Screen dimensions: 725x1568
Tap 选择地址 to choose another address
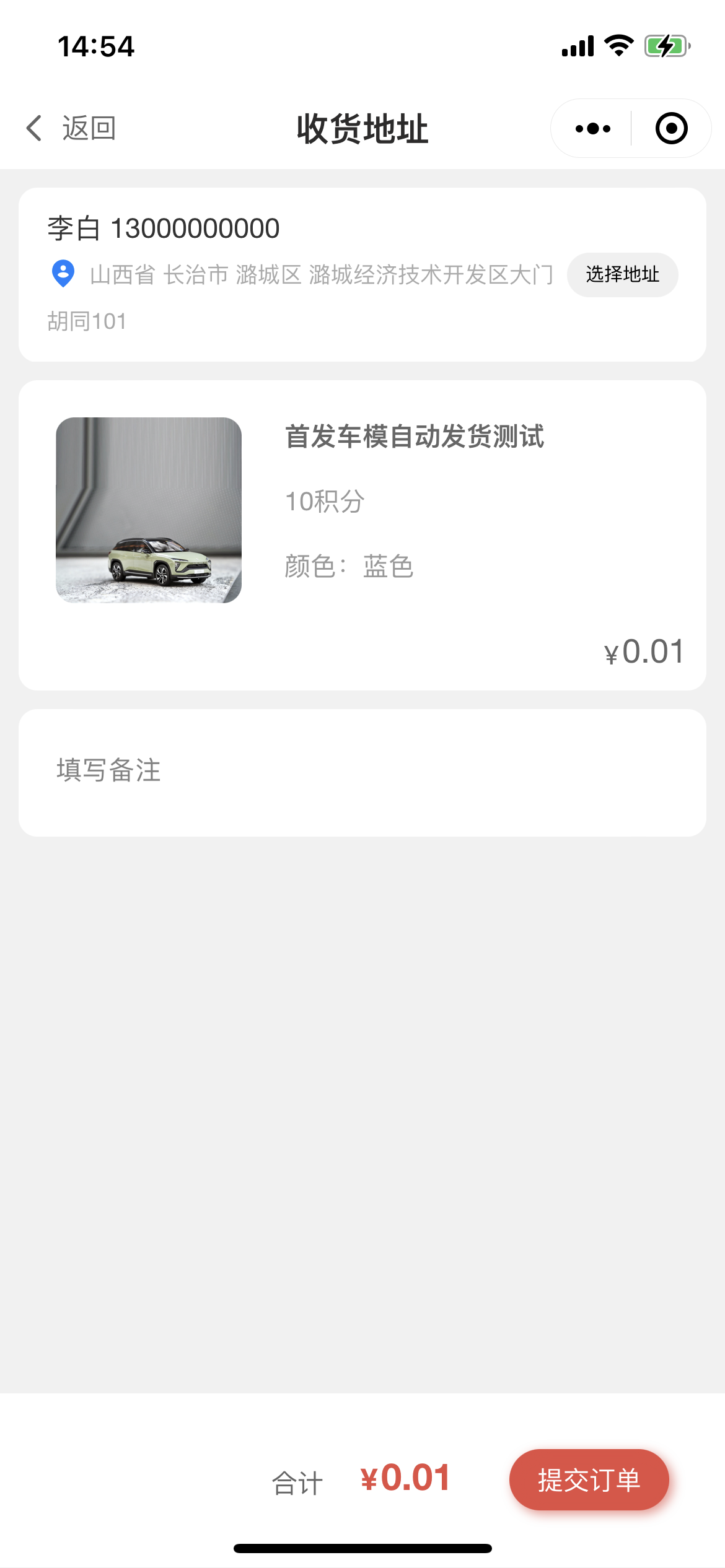tap(622, 274)
